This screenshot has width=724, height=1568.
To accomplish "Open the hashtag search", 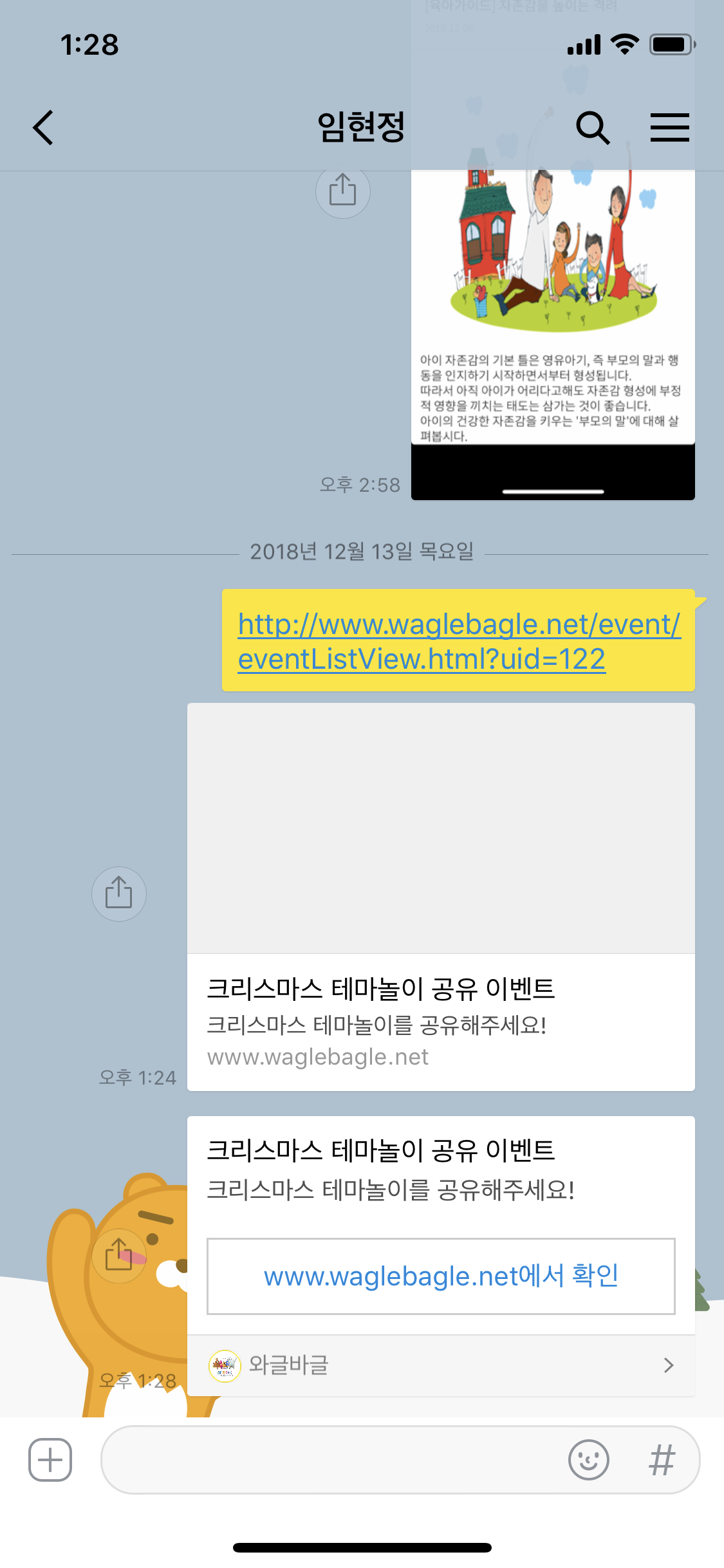I will pyautogui.click(x=662, y=1459).
